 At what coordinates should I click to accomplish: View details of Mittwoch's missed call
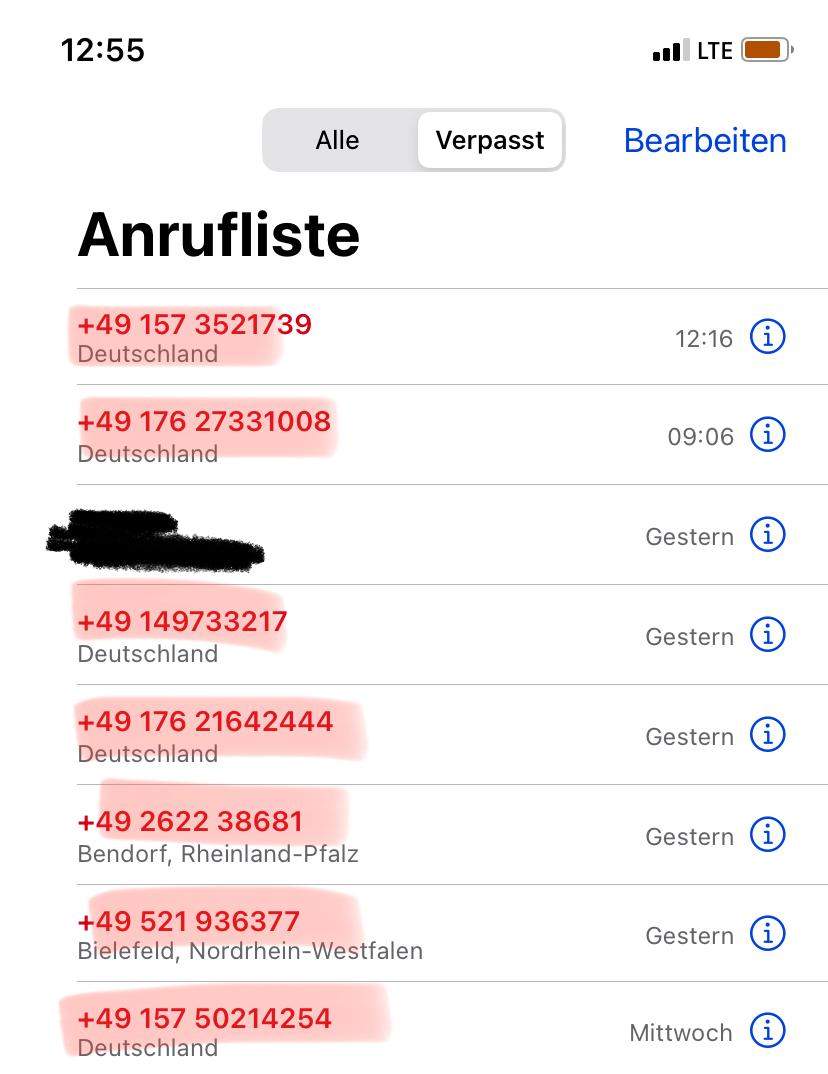coord(768,1031)
